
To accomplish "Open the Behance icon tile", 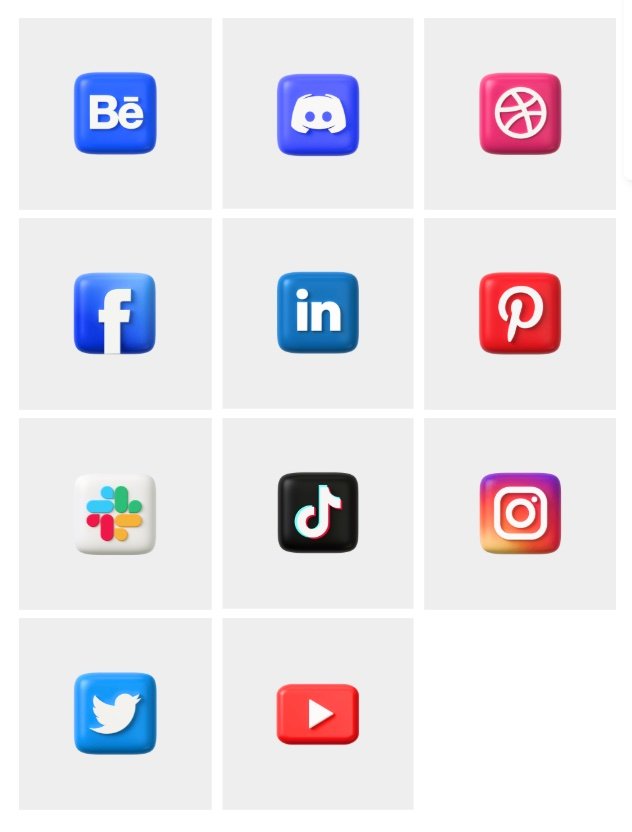I will [115, 113].
